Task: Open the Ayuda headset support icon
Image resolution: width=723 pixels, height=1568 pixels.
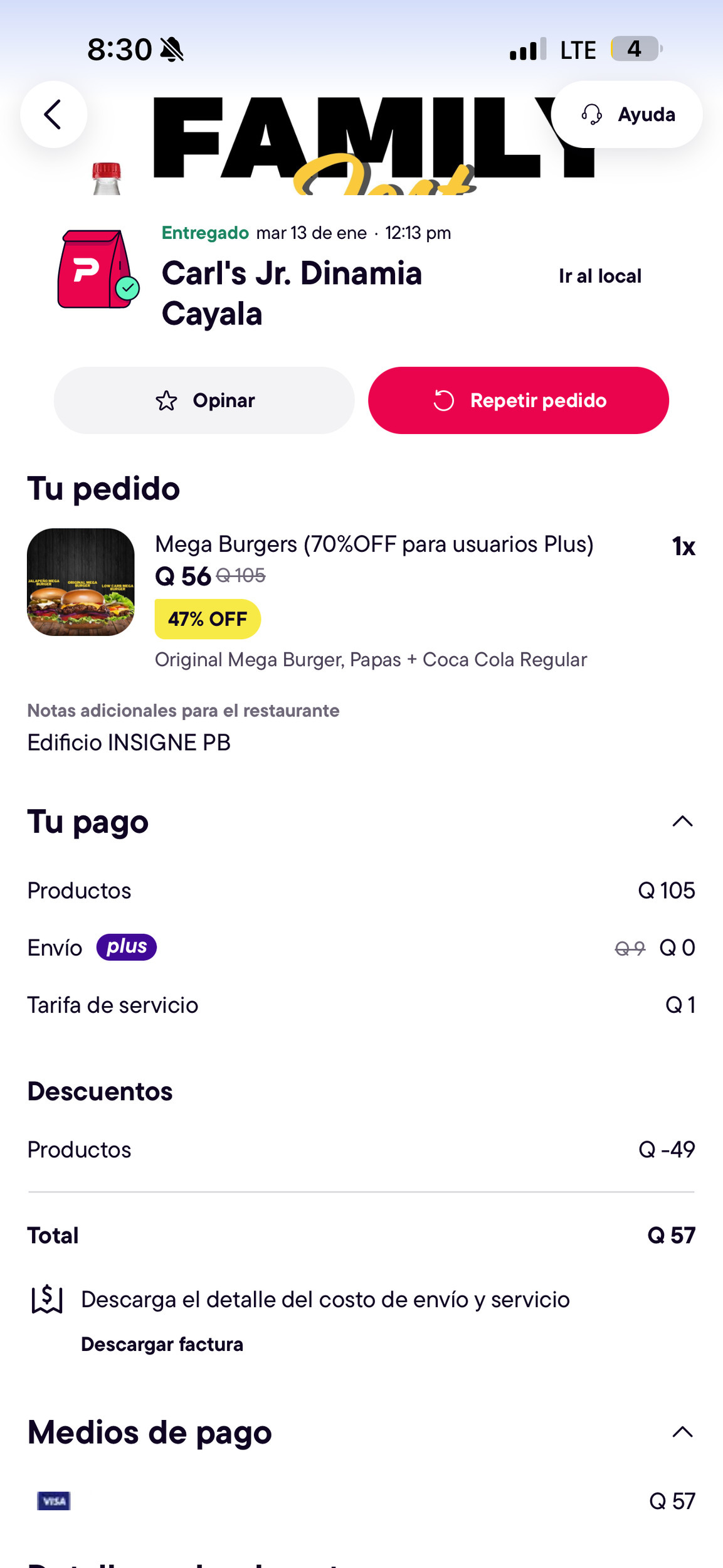Action: coord(590,114)
